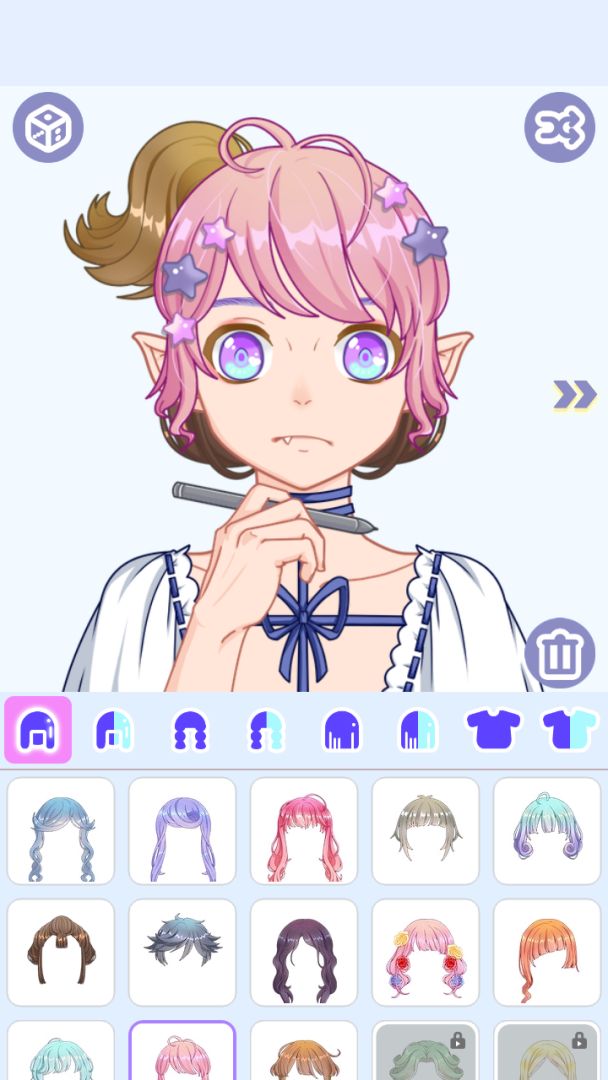Select the pink hair with flowers
Image resolution: width=608 pixels, height=1080 pixels.
[x=425, y=952]
